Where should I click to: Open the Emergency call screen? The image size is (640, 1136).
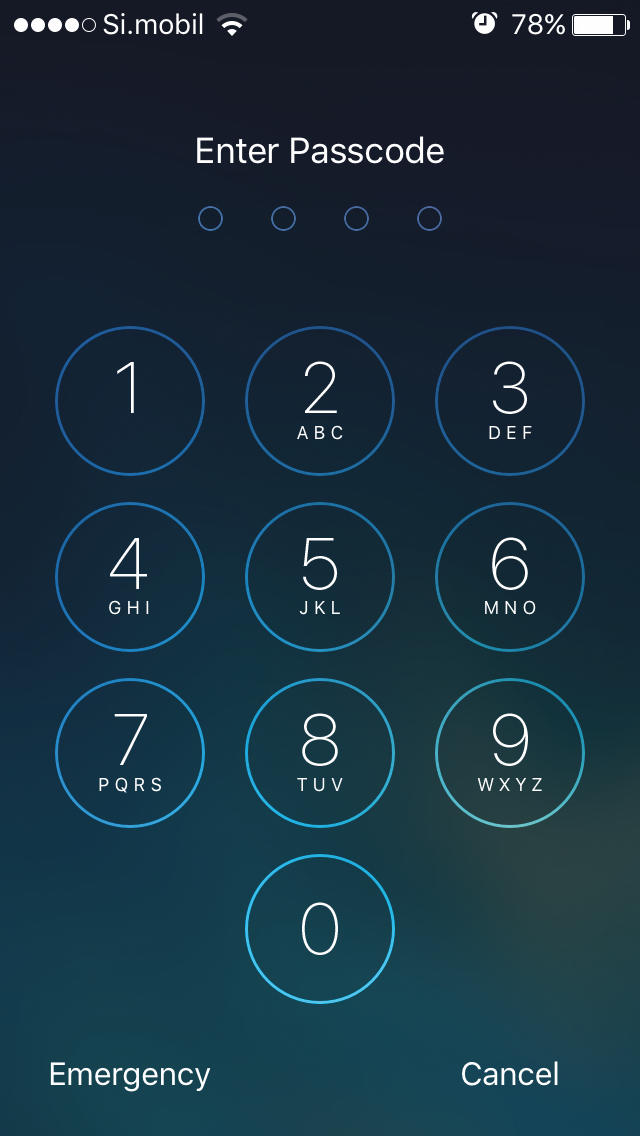click(x=130, y=1075)
